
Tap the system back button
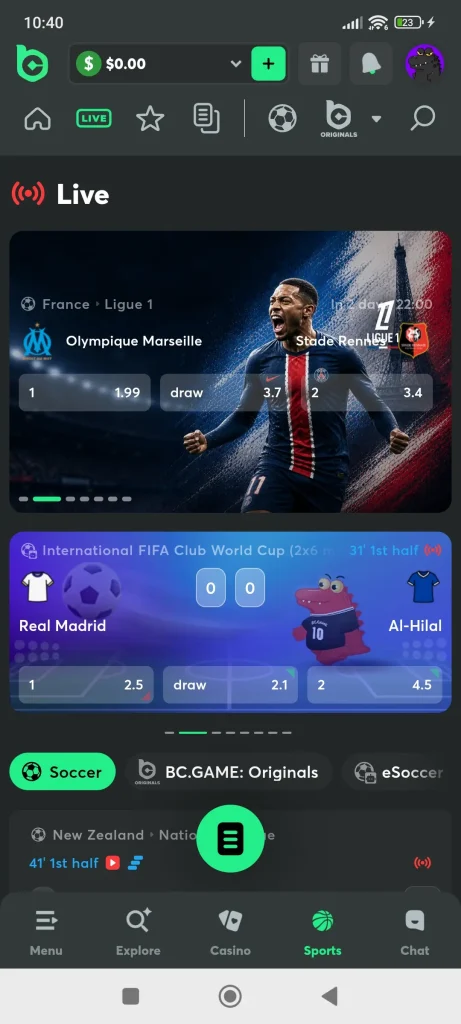click(330, 996)
